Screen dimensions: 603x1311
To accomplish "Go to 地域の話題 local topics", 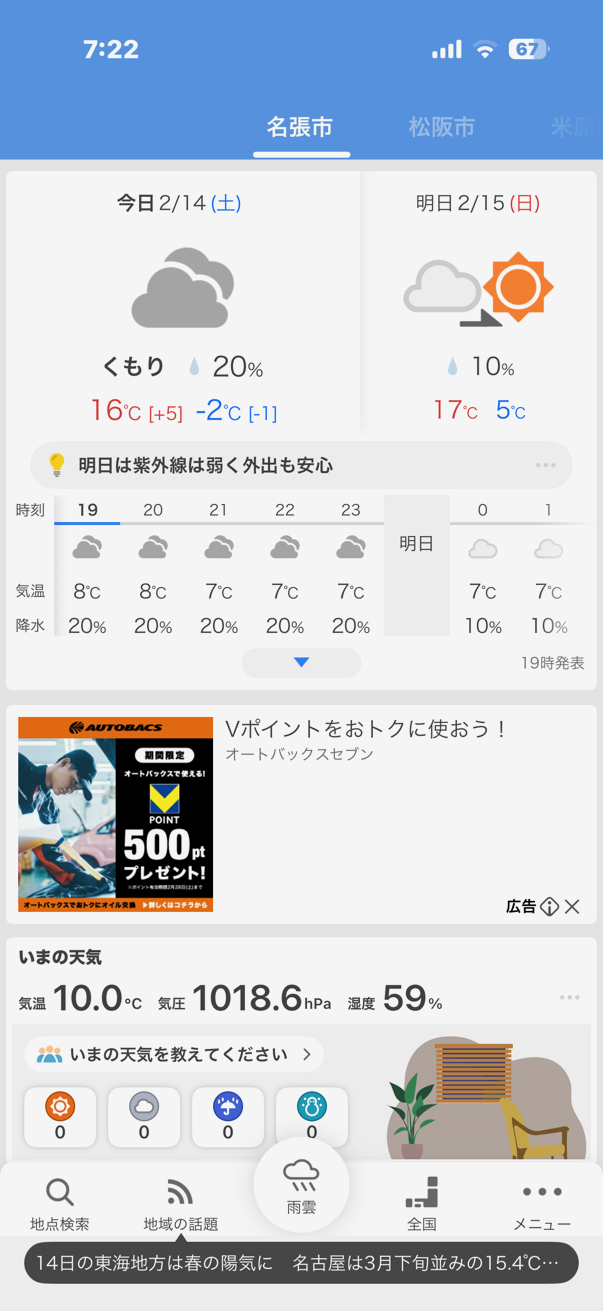I will pos(180,1203).
